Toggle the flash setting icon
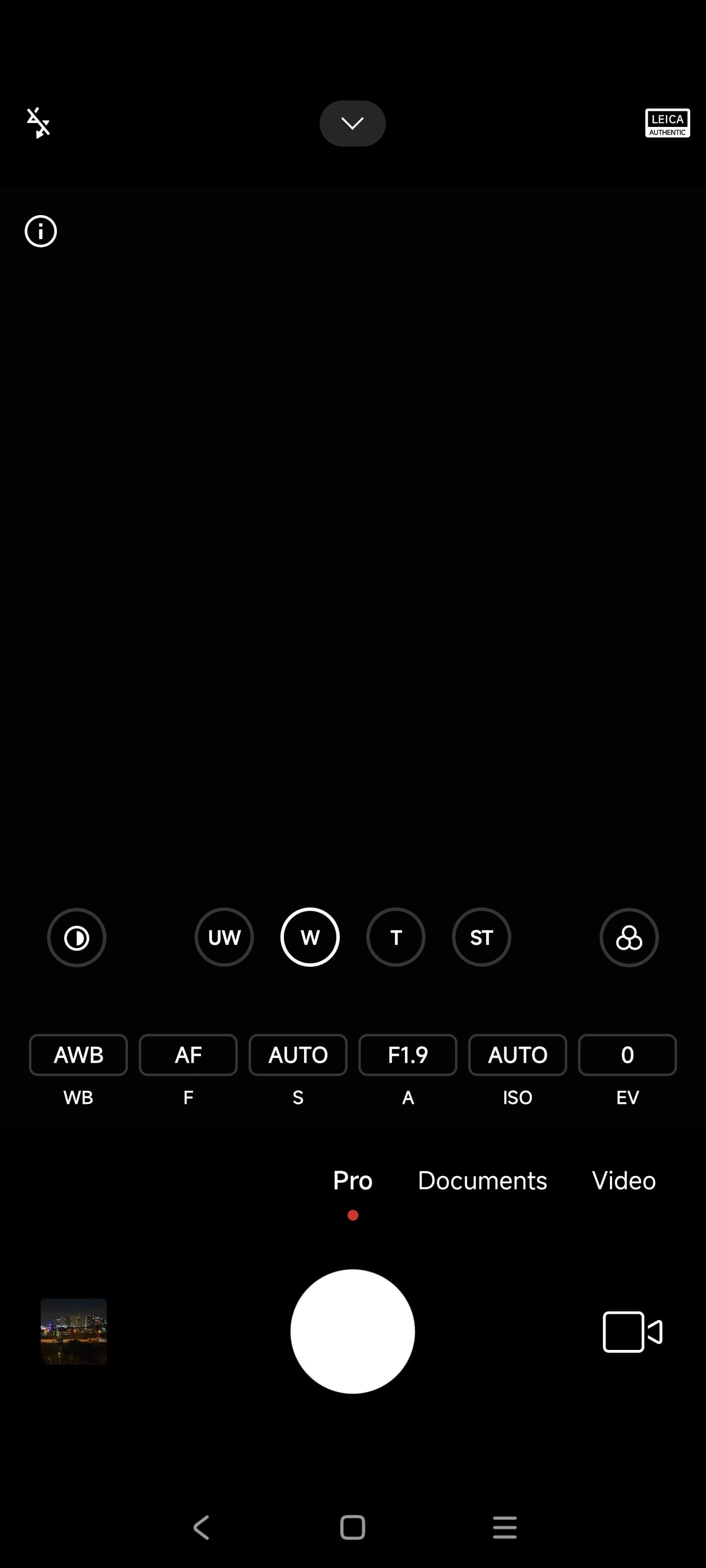Screen dimensions: 706x1568 coord(38,123)
